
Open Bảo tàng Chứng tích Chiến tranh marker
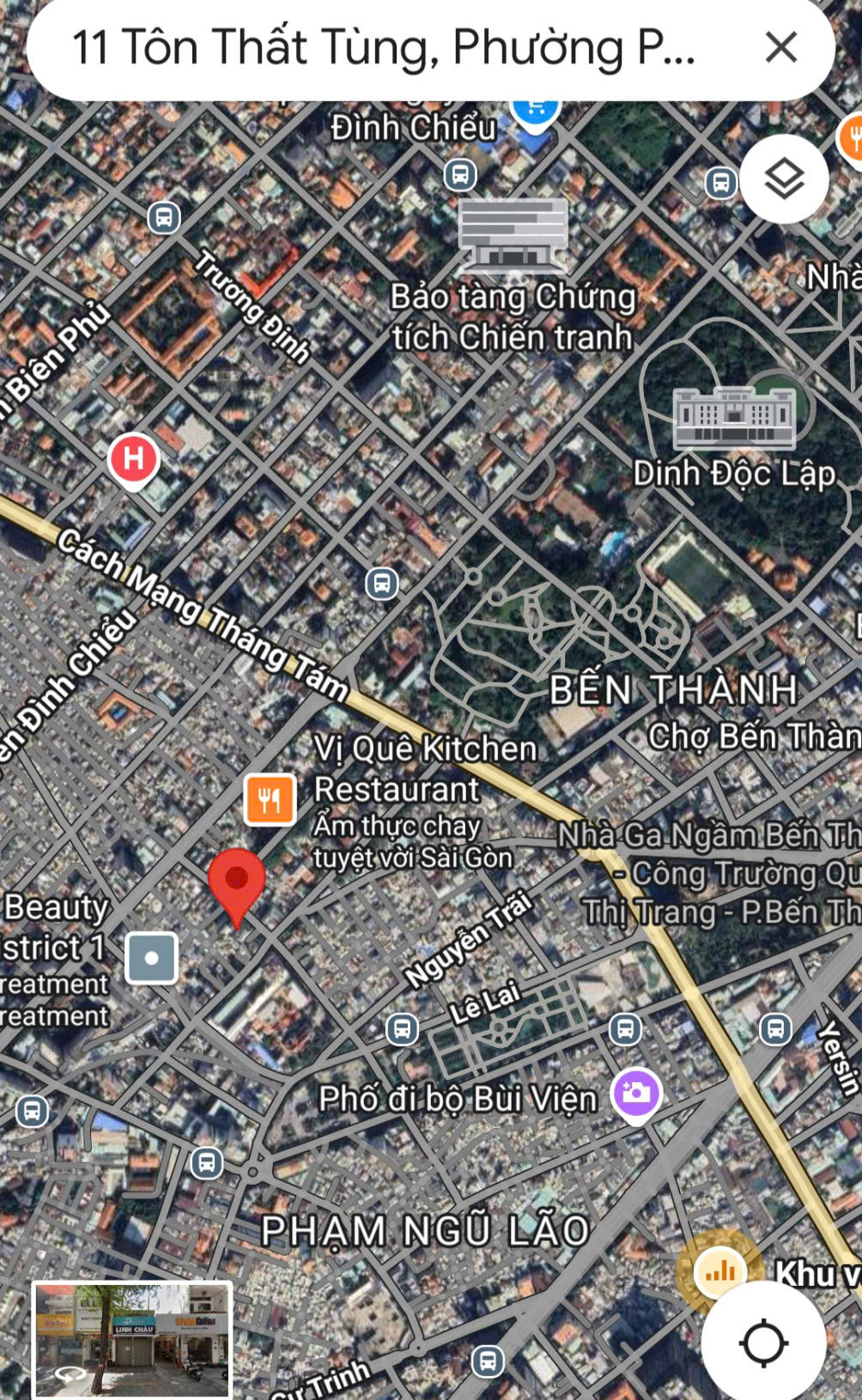pyautogui.click(x=513, y=232)
